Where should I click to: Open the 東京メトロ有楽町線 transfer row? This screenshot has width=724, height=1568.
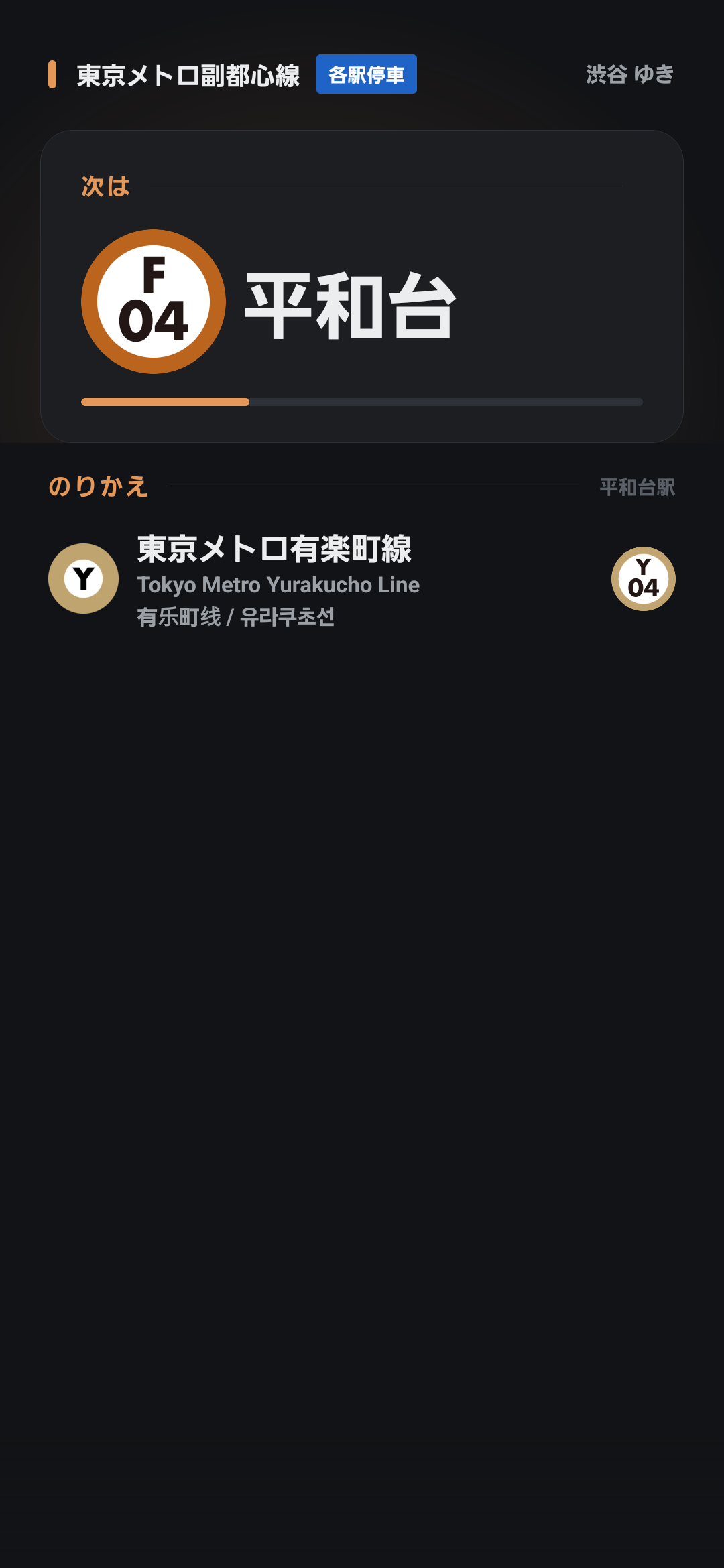(362, 580)
